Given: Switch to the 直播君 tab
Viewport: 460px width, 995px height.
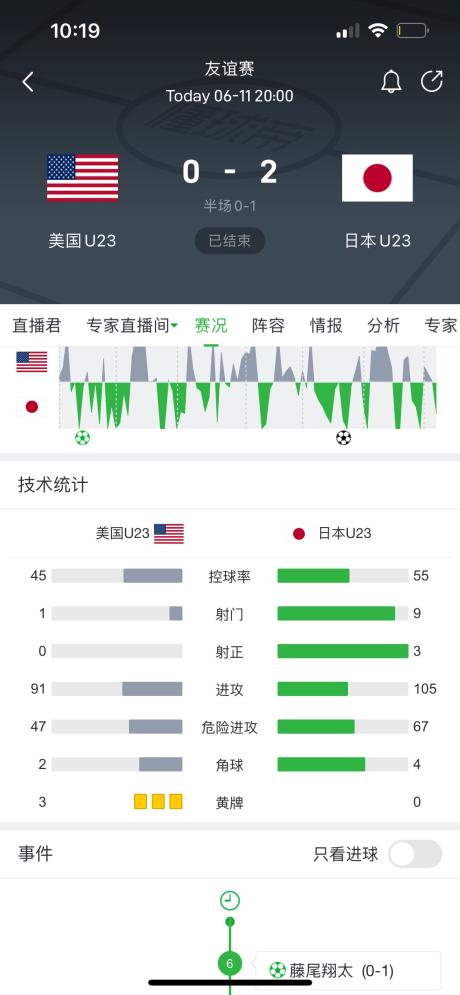Looking at the screenshot, I should 37,326.
